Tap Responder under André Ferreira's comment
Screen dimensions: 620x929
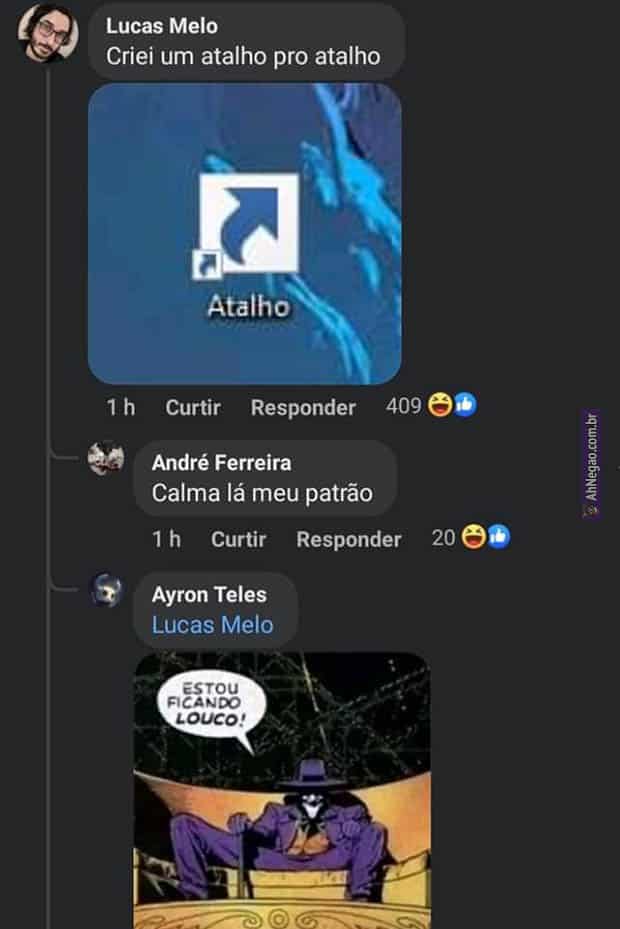348,539
